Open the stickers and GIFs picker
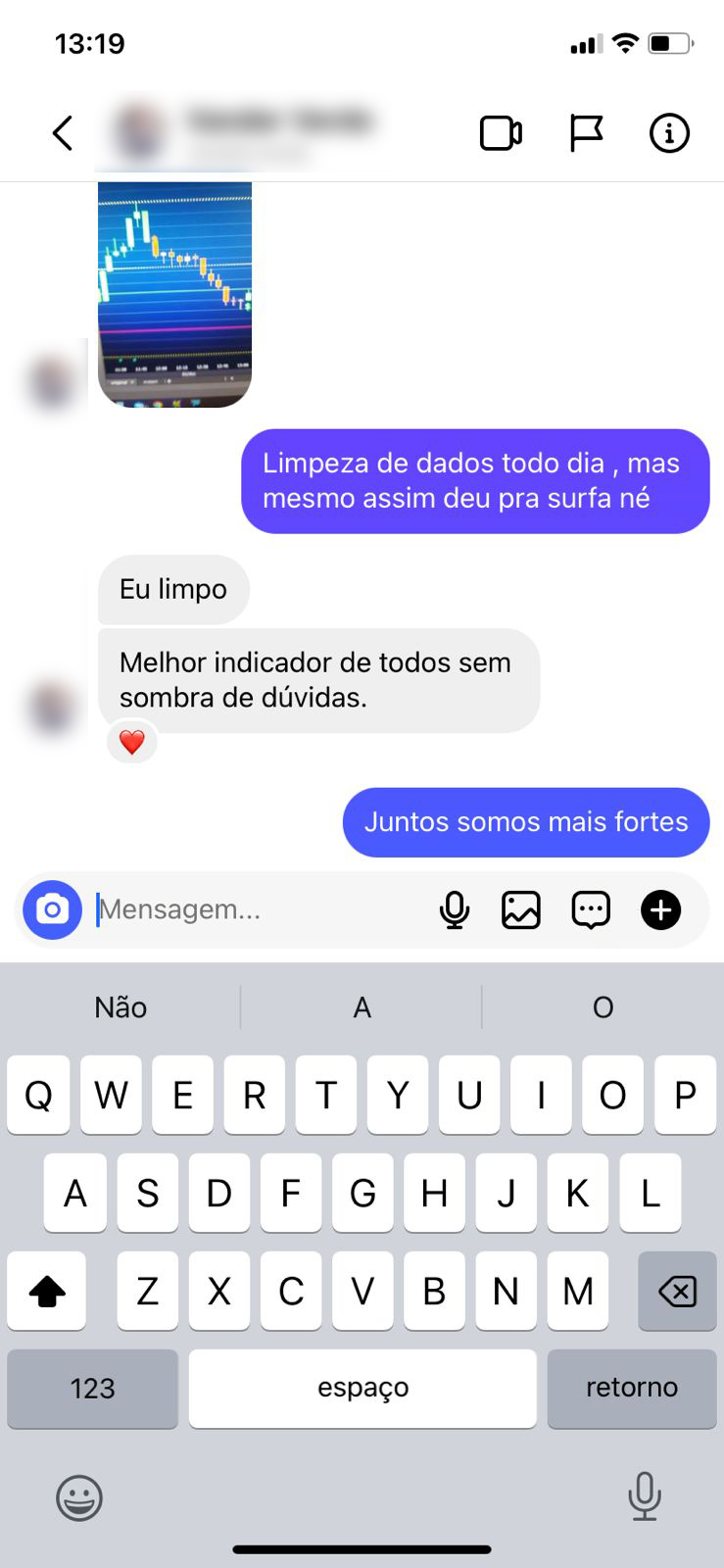Image resolution: width=724 pixels, height=1568 pixels. (591, 909)
